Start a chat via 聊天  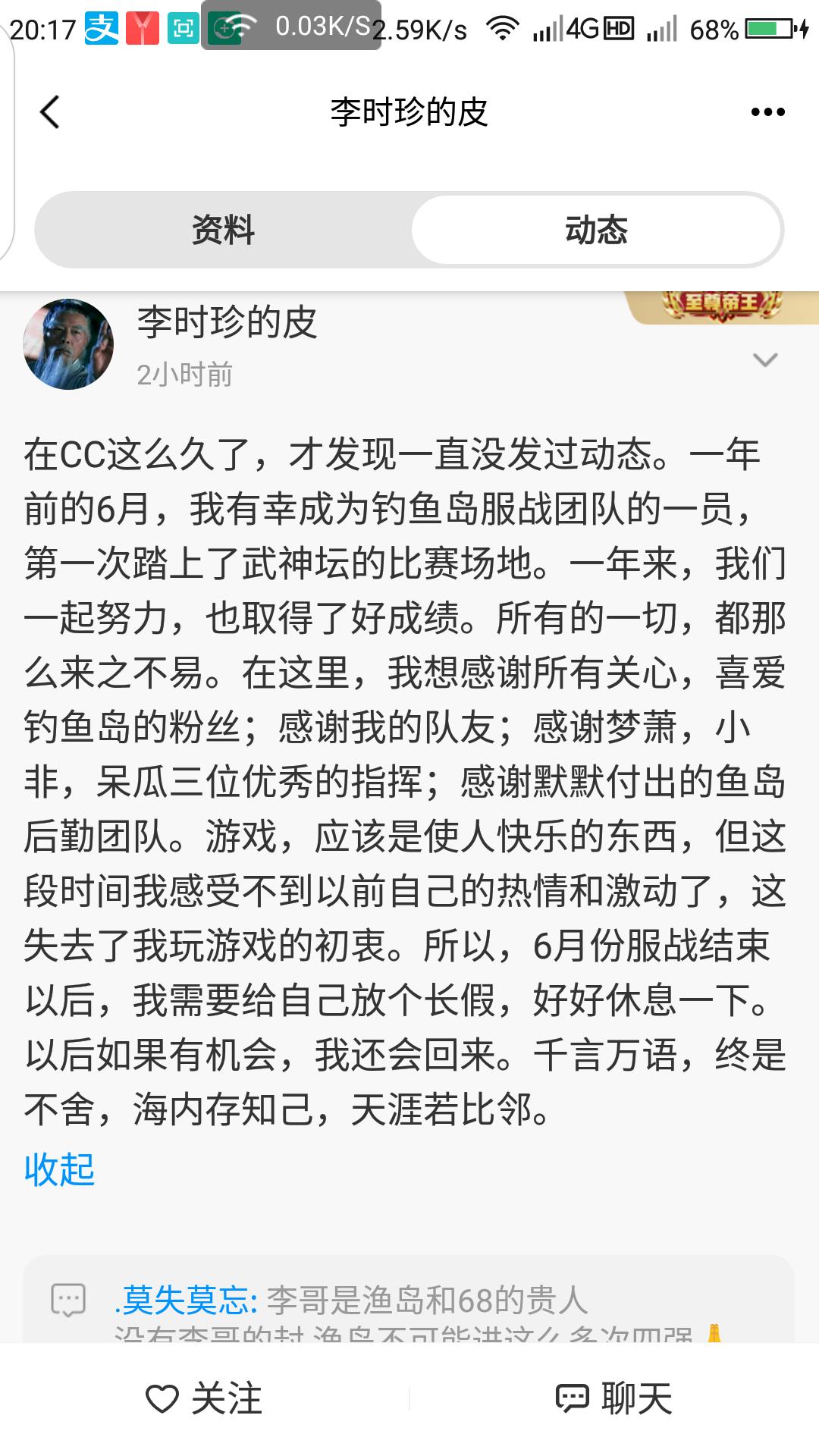[614, 1398]
